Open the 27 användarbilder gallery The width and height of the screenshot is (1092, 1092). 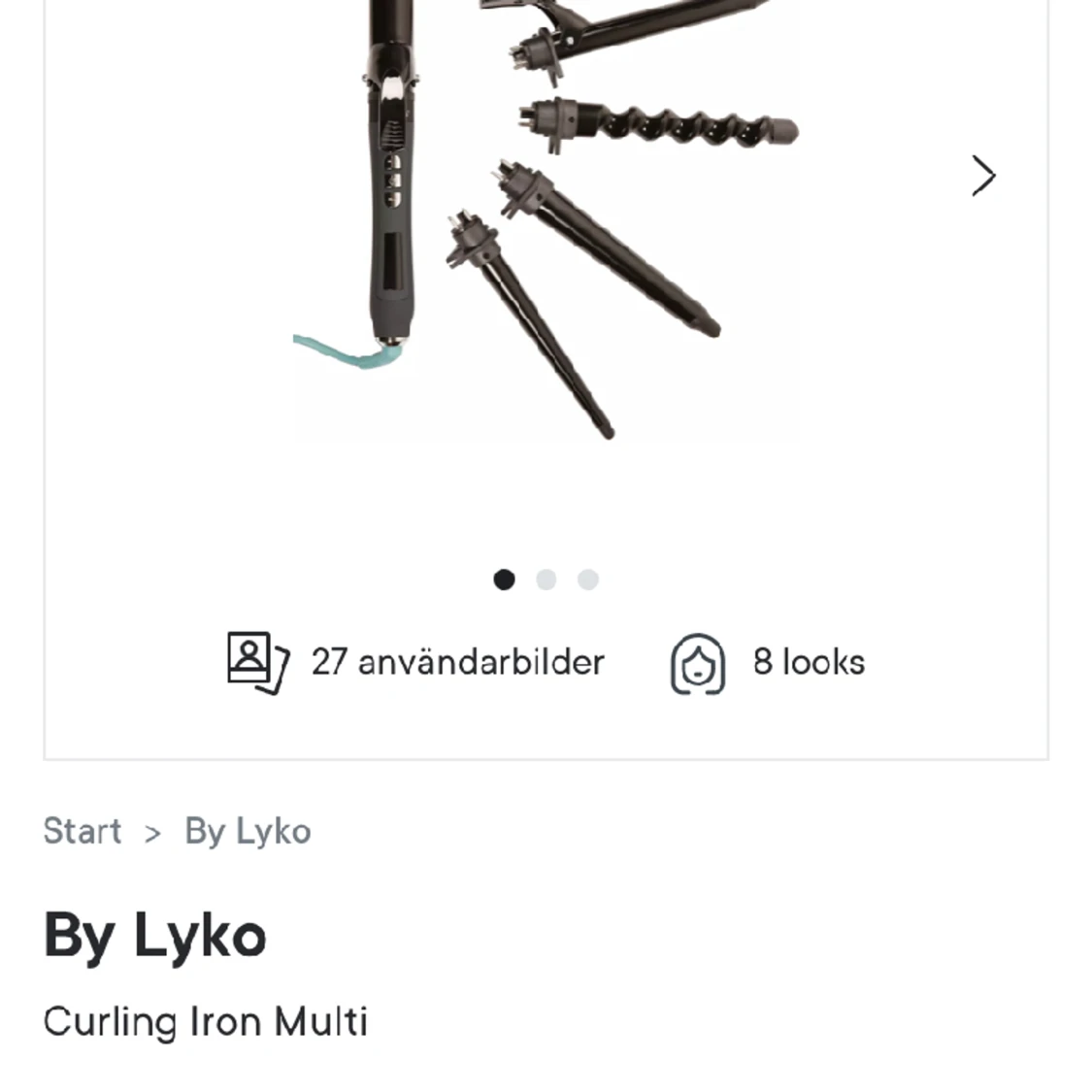click(415, 663)
